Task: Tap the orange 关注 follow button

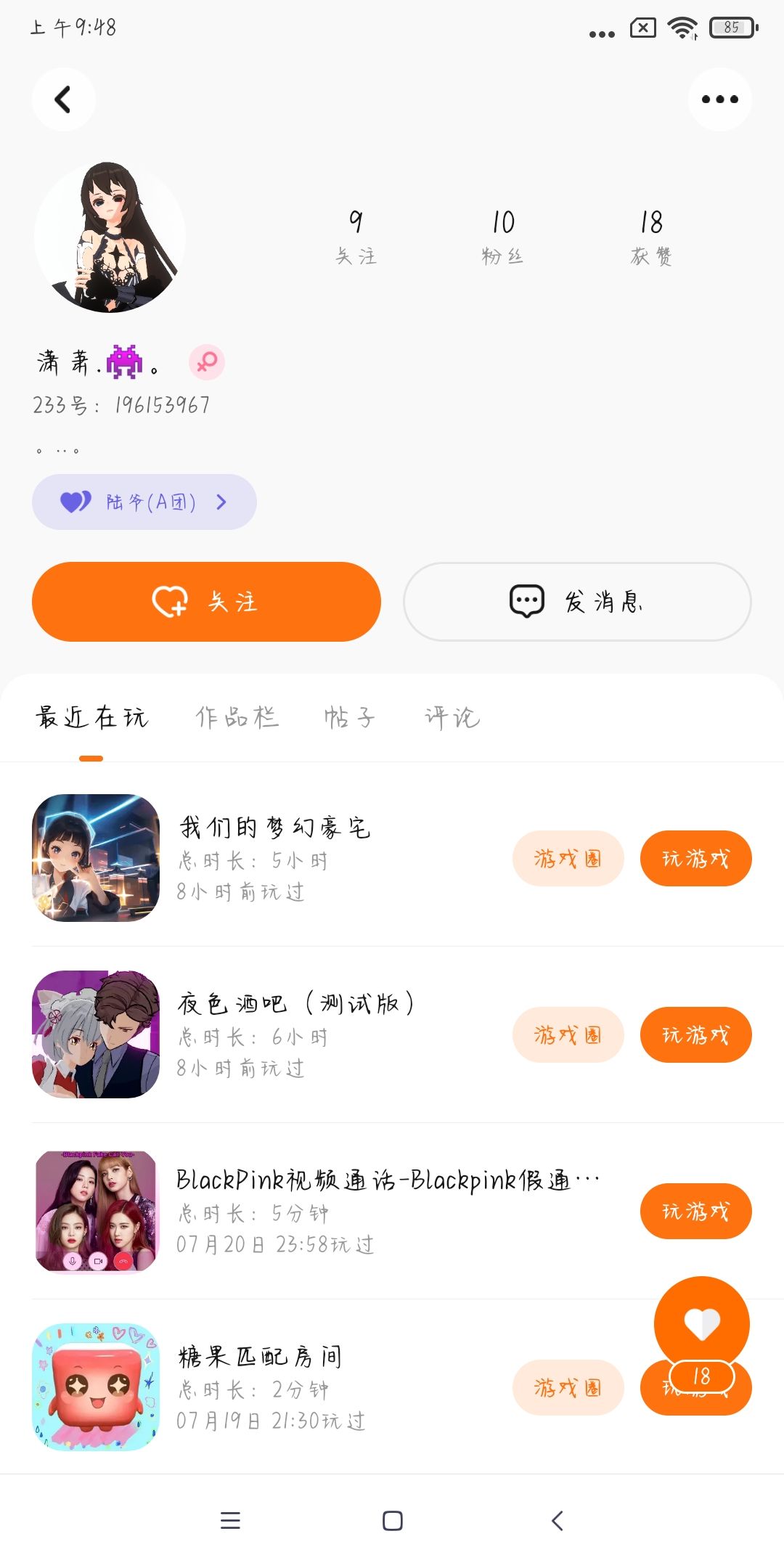Action: tap(206, 602)
